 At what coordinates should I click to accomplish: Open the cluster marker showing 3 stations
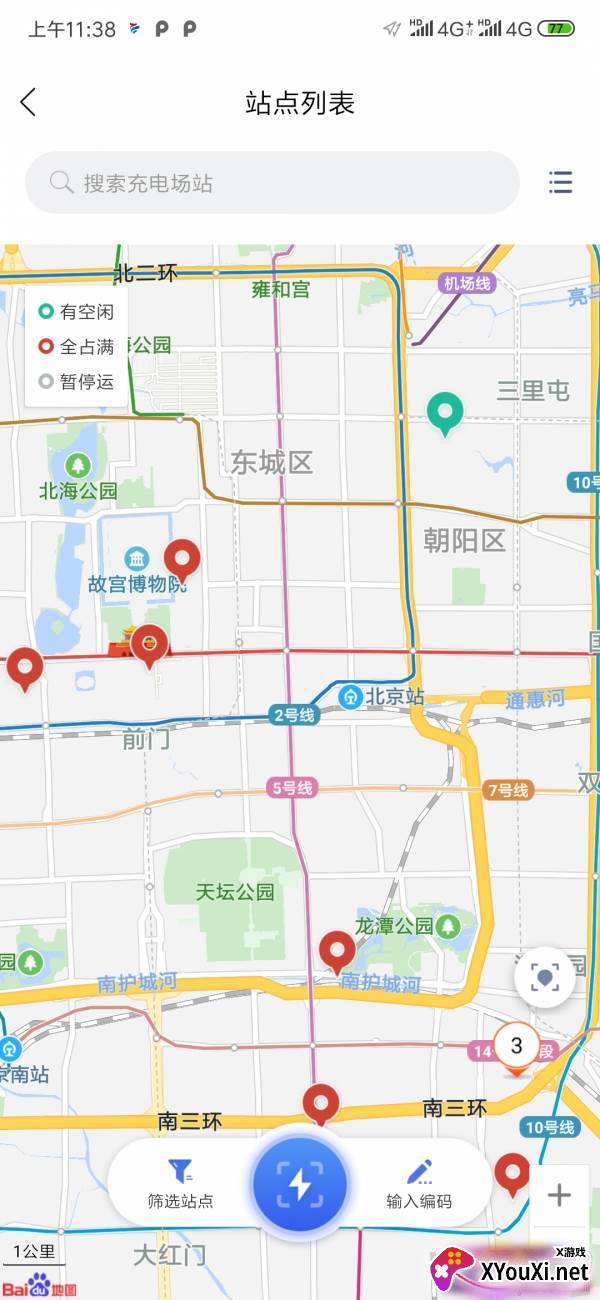tap(517, 1050)
